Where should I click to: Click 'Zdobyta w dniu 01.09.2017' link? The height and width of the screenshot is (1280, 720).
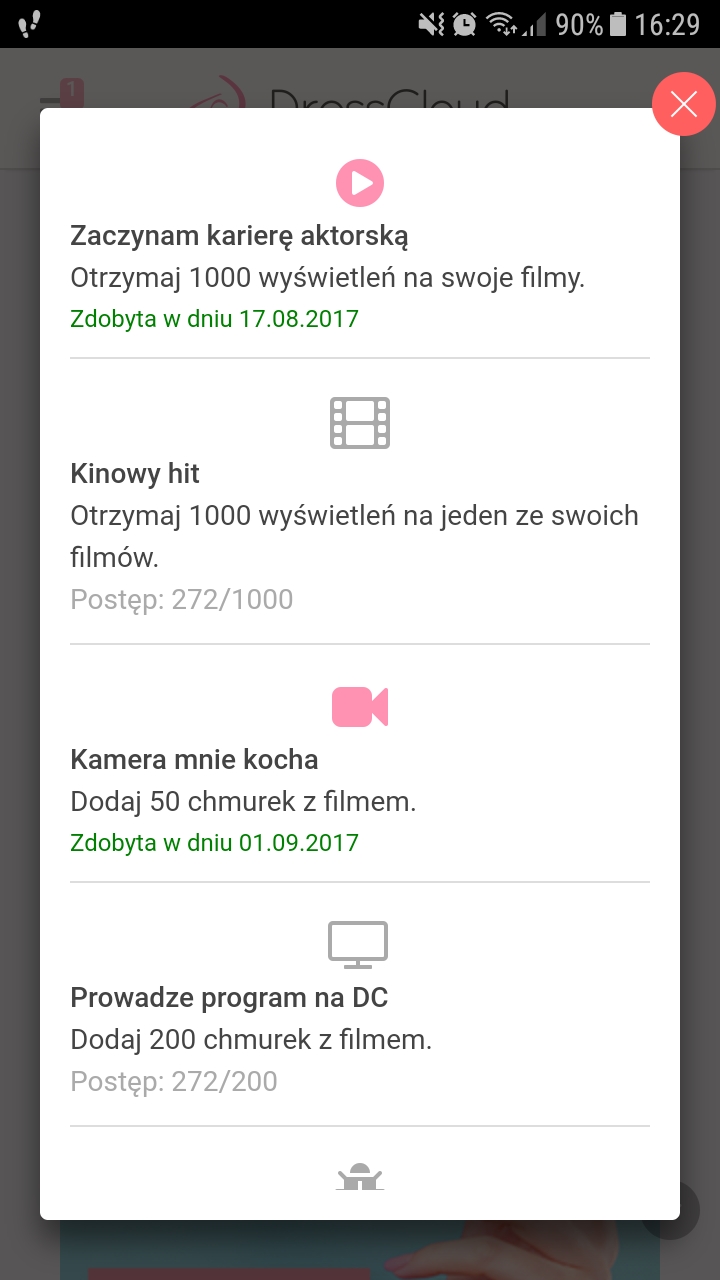pos(214,842)
